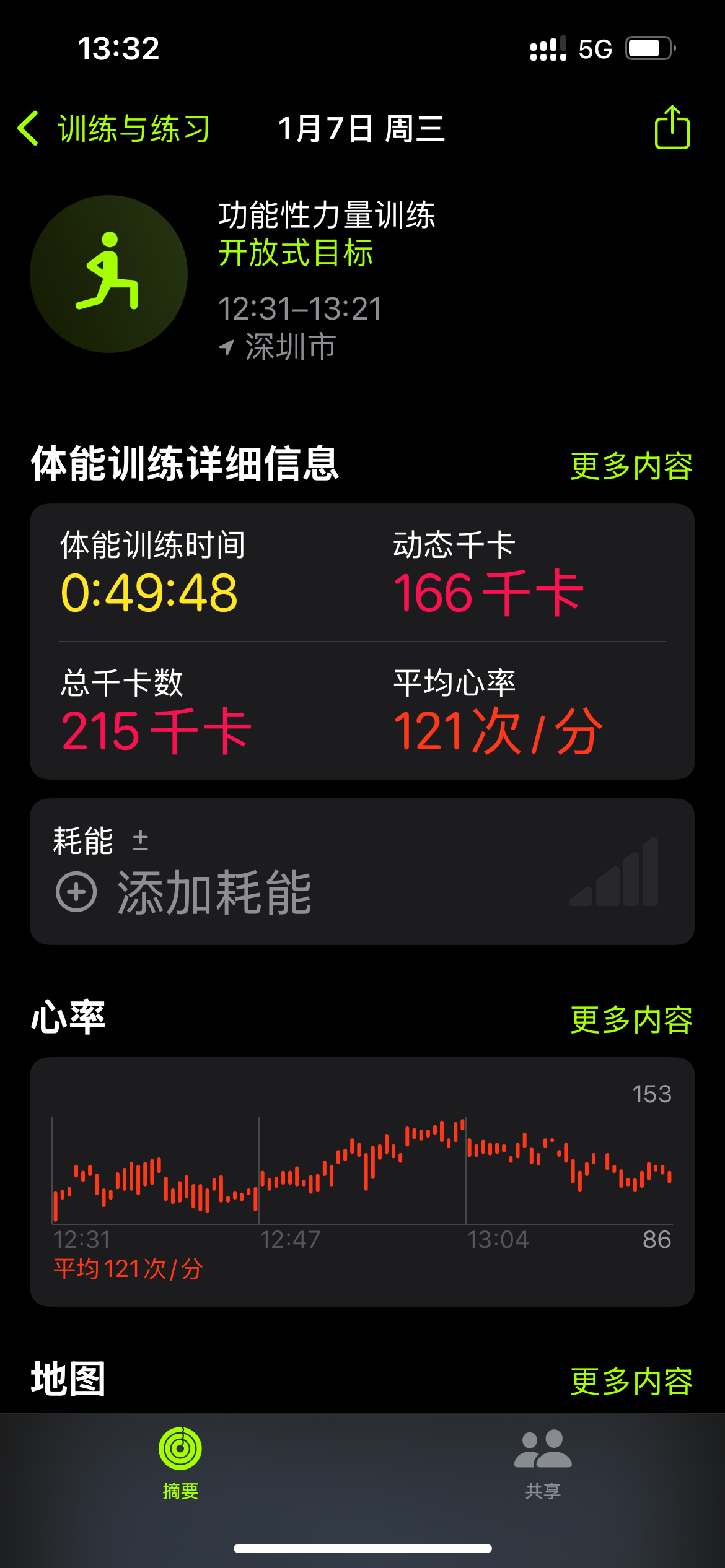Switch to the 共享 tab
Image resolution: width=725 pixels, height=1568 pixels.
tap(543, 1463)
